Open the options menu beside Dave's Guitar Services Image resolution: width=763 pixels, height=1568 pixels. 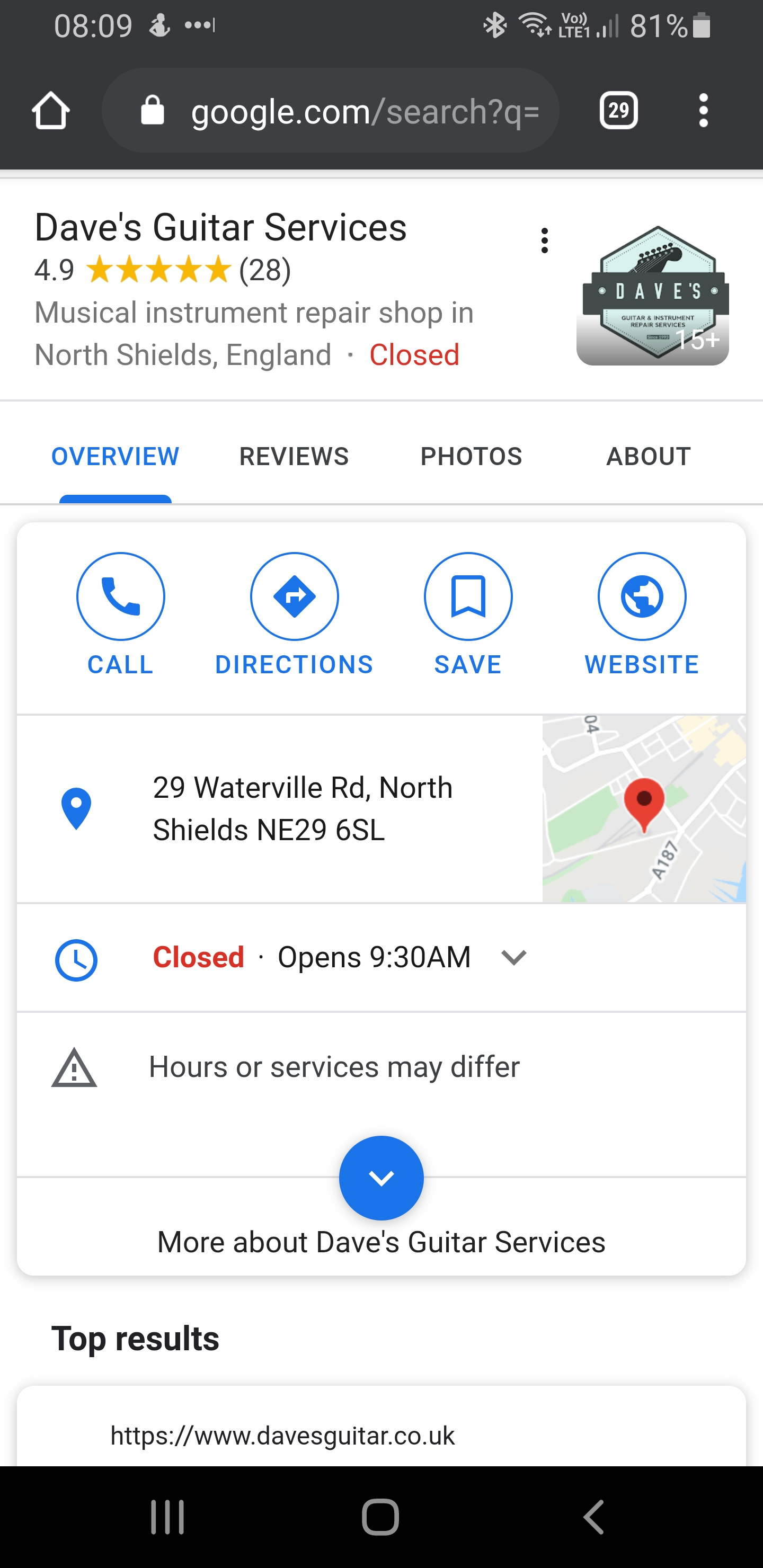point(544,241)
